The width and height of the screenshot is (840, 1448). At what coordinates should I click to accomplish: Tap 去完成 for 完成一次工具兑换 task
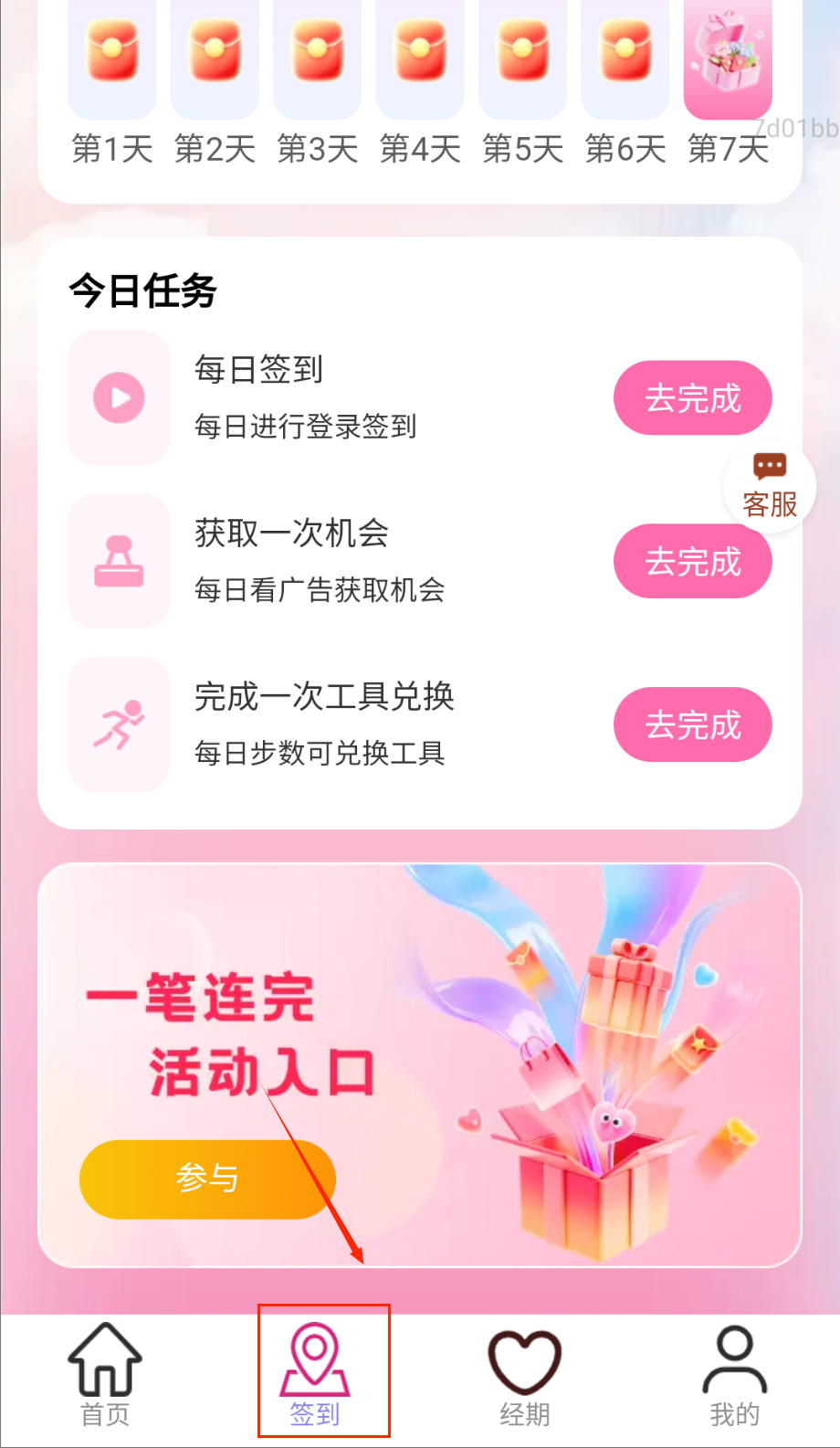coord(692,724)
